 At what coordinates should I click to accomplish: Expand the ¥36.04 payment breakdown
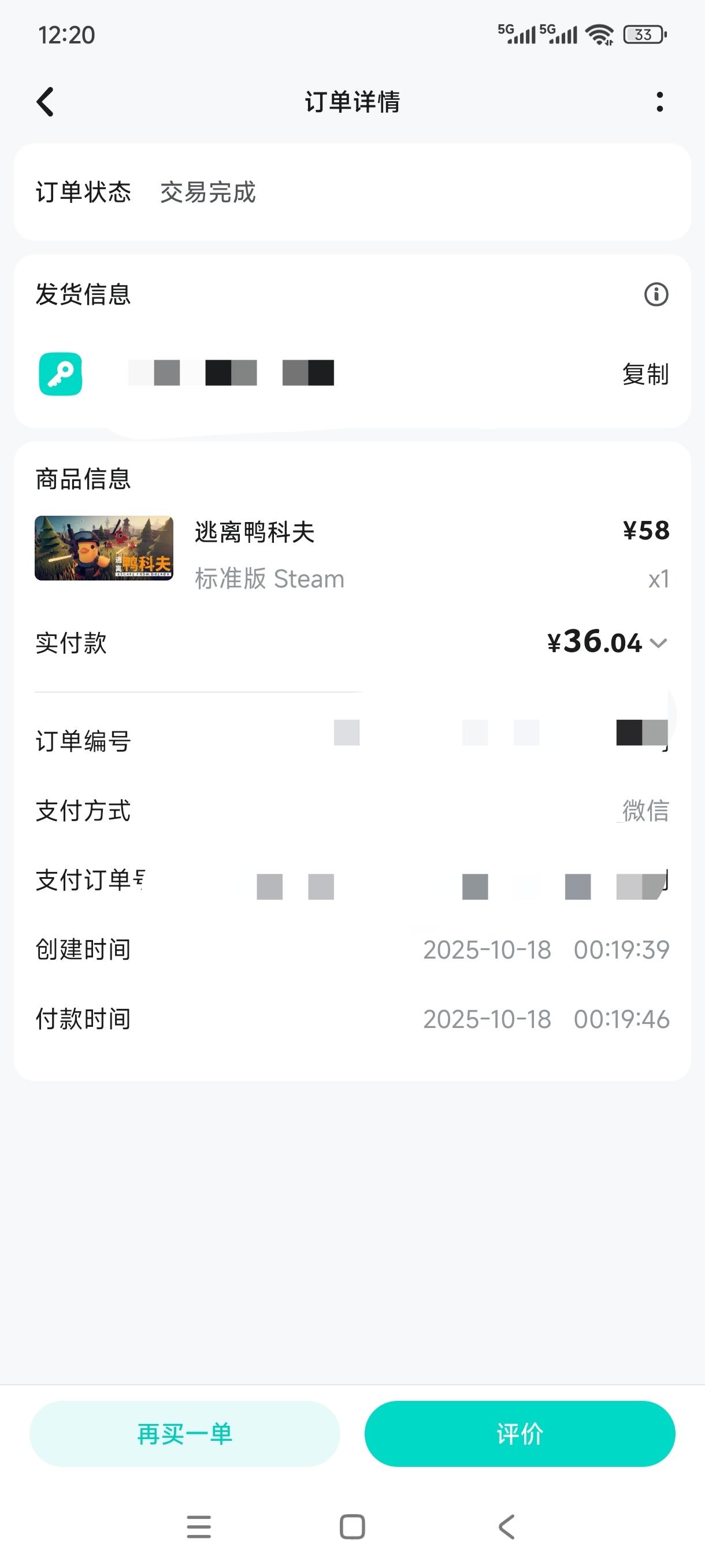(x=658, y=644)
